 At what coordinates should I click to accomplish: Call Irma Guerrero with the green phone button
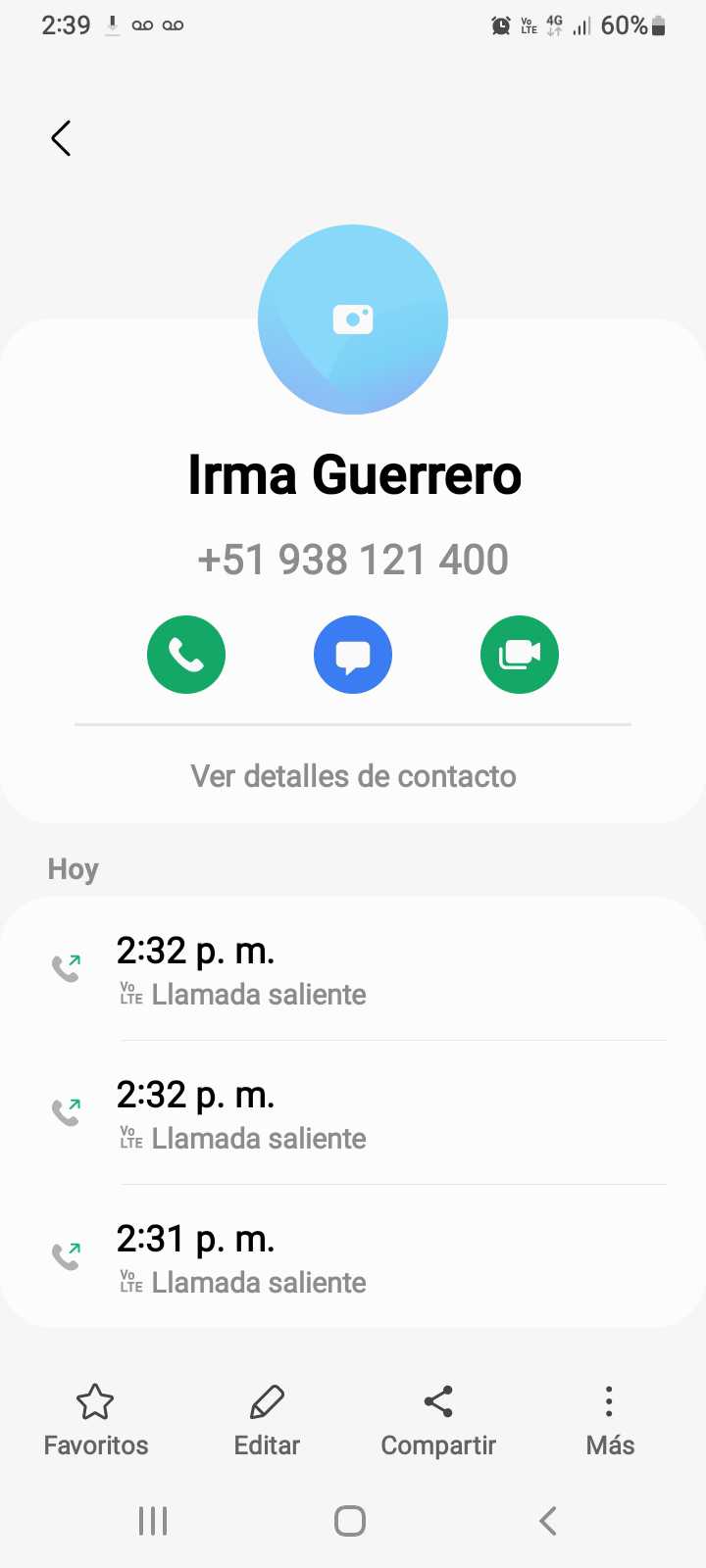click(186, 655)
